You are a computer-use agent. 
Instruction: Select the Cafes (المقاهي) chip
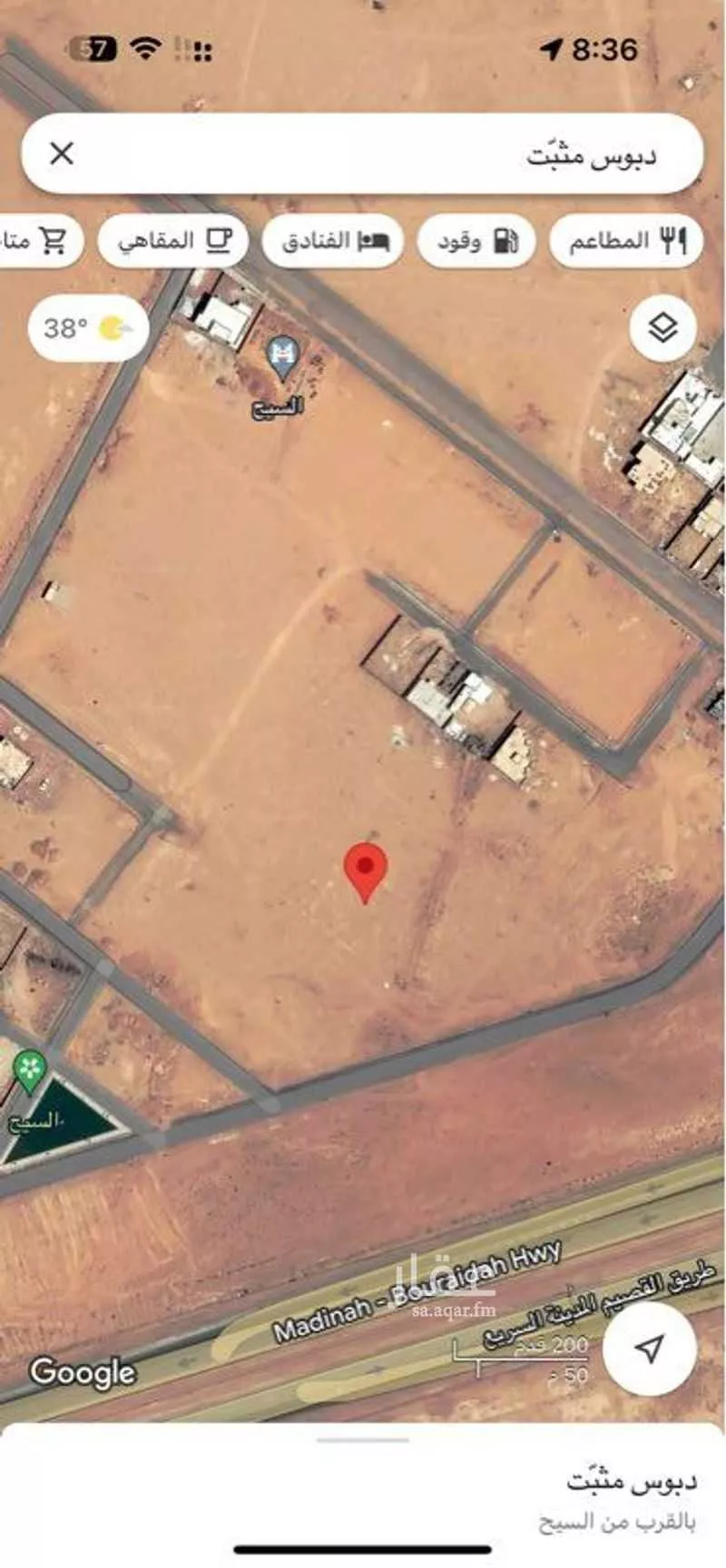(172, 241)
